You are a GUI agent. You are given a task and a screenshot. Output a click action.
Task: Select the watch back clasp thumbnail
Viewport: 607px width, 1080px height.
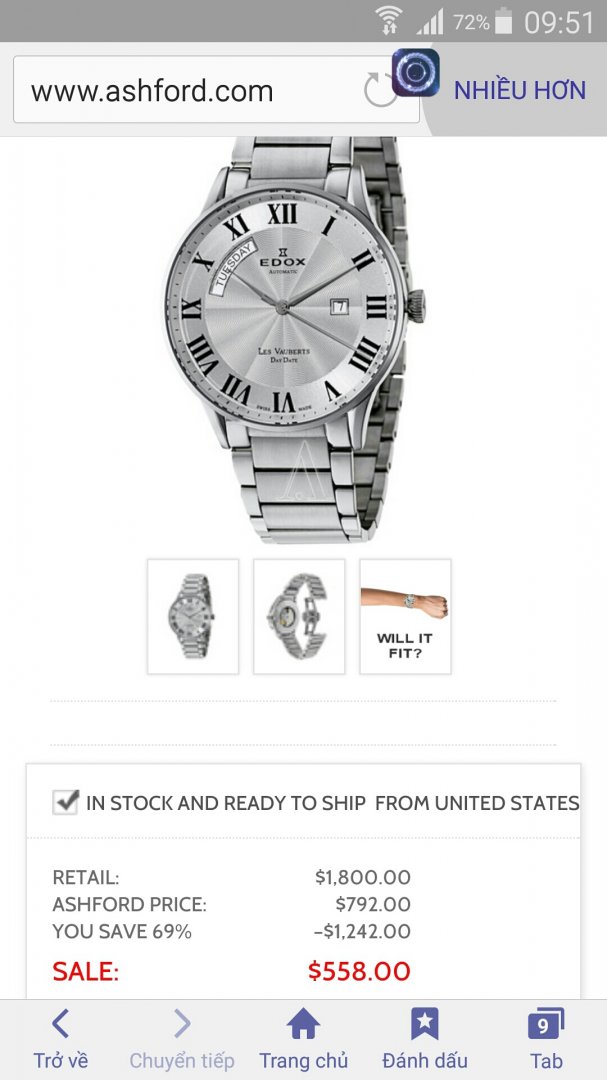(x=299, y=616)
